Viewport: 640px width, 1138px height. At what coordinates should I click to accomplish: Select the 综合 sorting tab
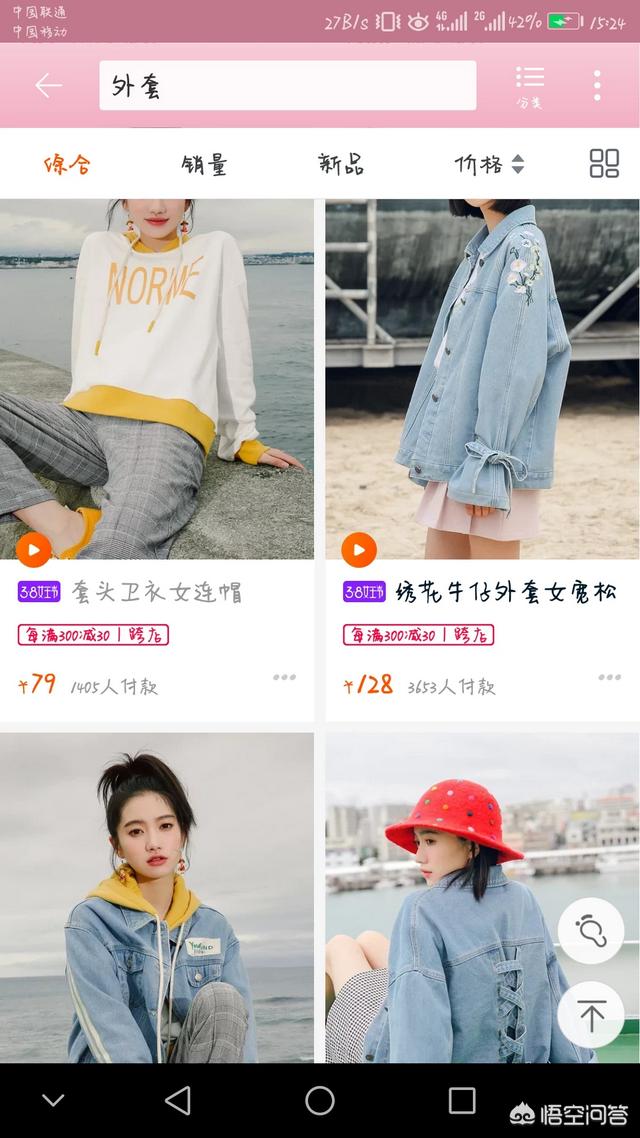(x=67, y=164)
